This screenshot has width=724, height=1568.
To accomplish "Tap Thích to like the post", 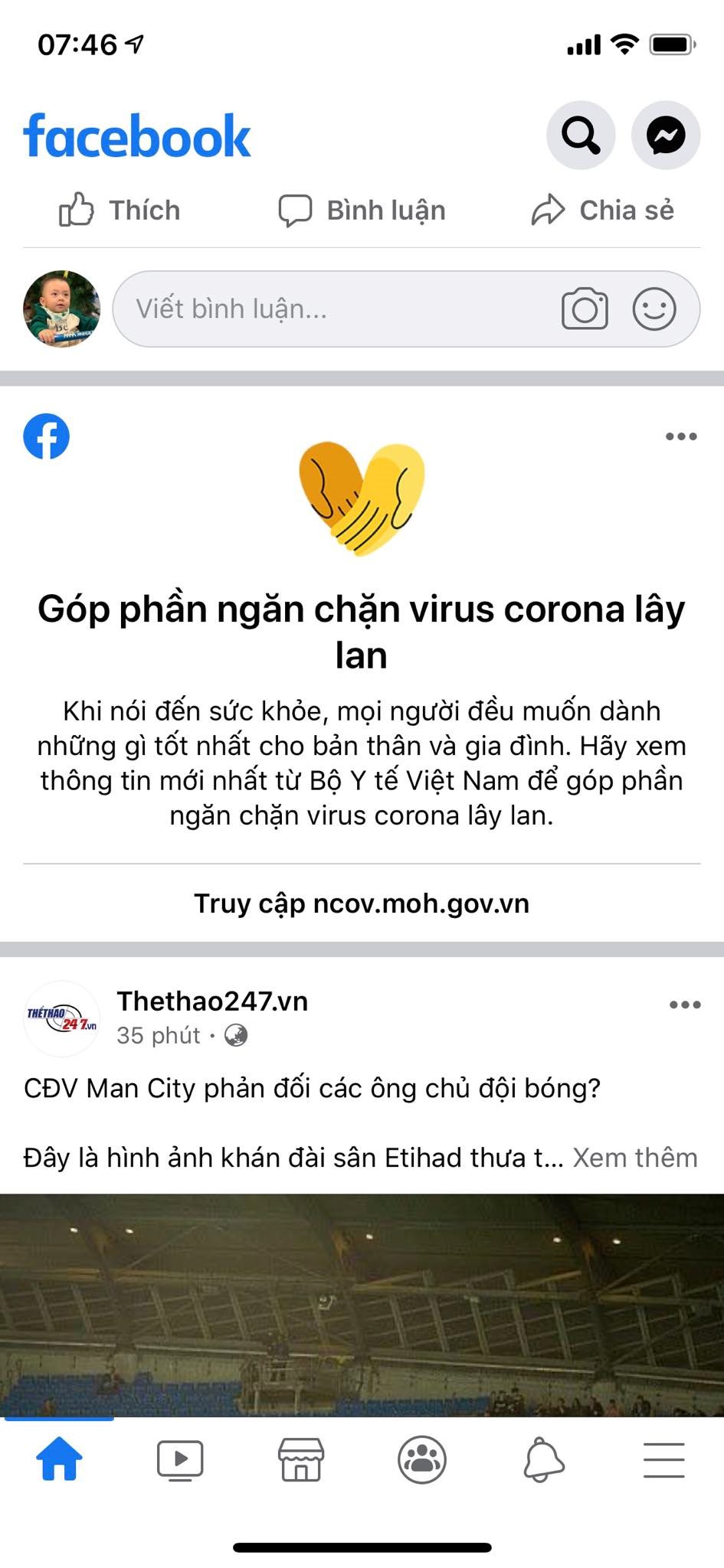I will [120, 211].
